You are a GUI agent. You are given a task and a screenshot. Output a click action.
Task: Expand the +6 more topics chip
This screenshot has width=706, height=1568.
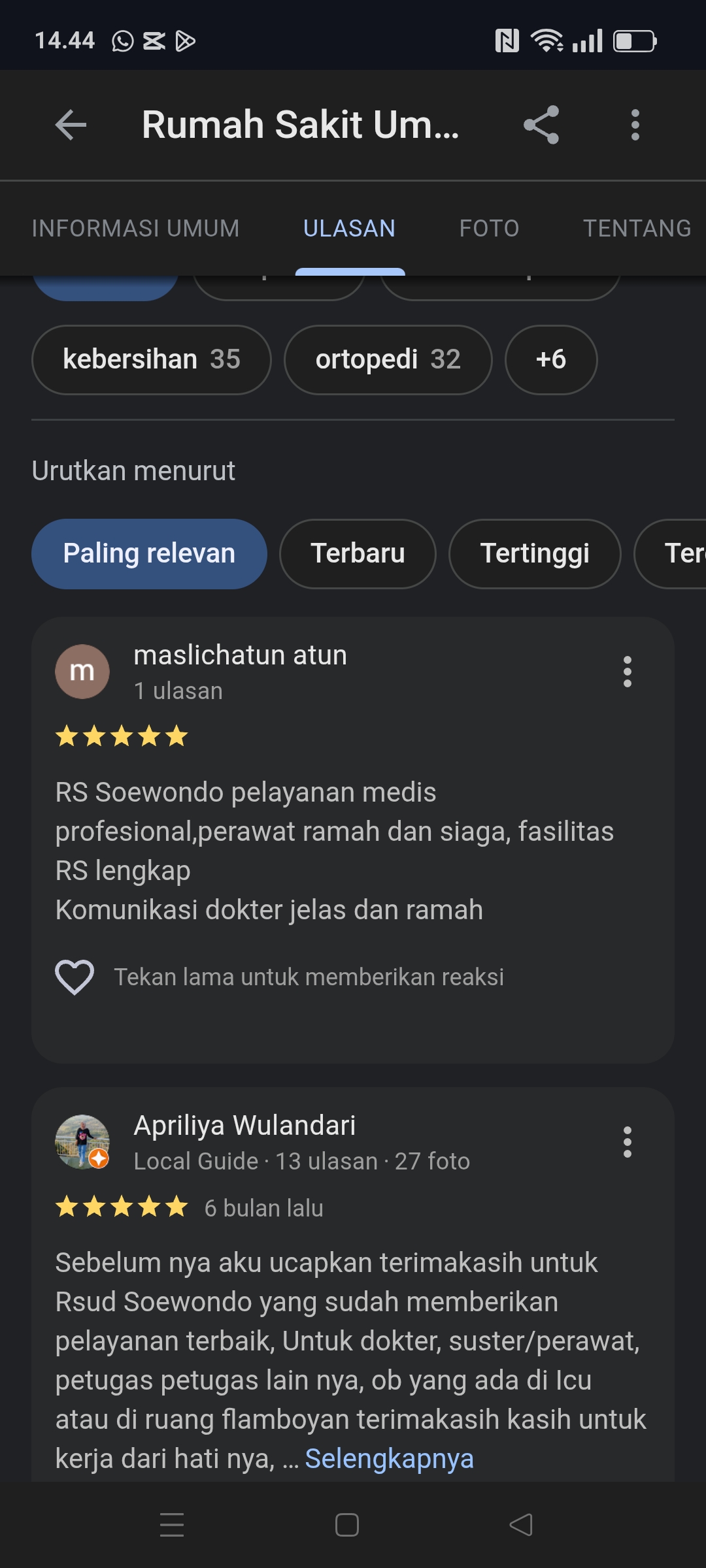551,359
